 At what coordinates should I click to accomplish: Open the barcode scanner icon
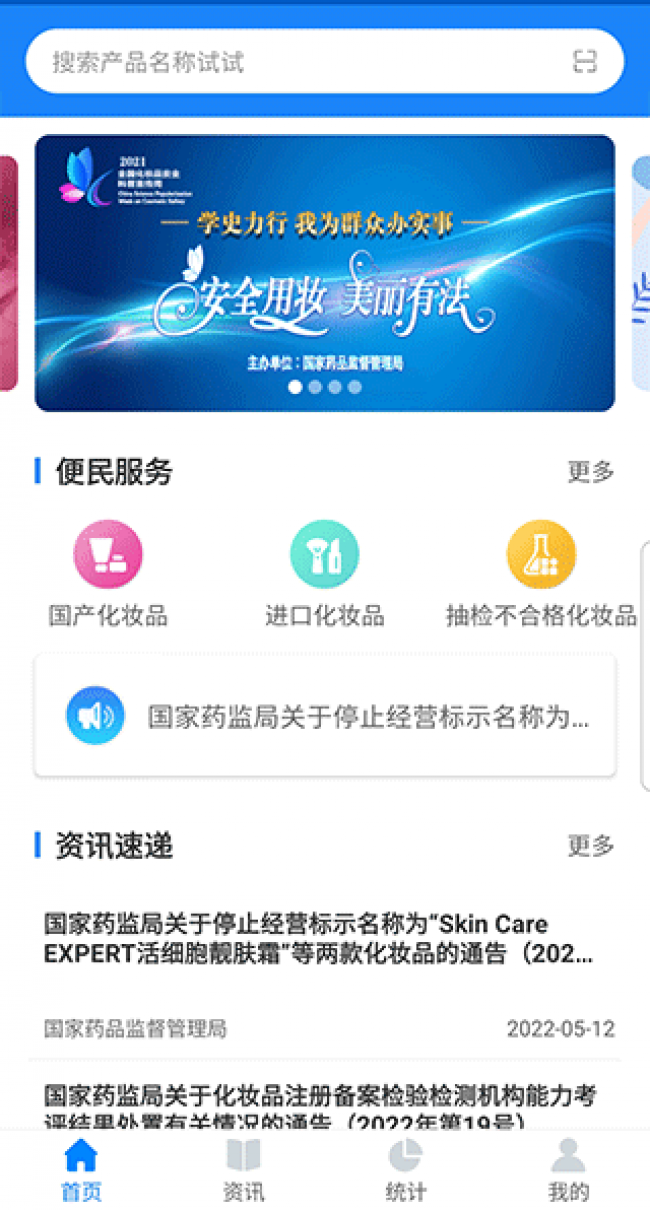(585, 62)
